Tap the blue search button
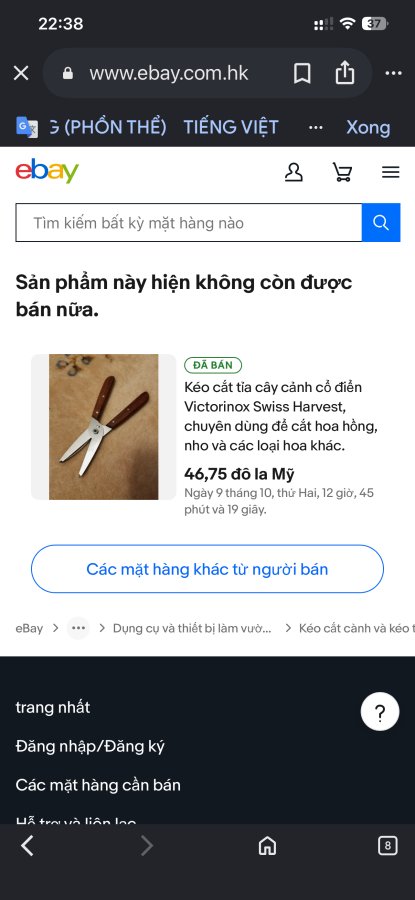Viewport: 415px width, 900px height. pyautogui.click(x=381, y=223)
